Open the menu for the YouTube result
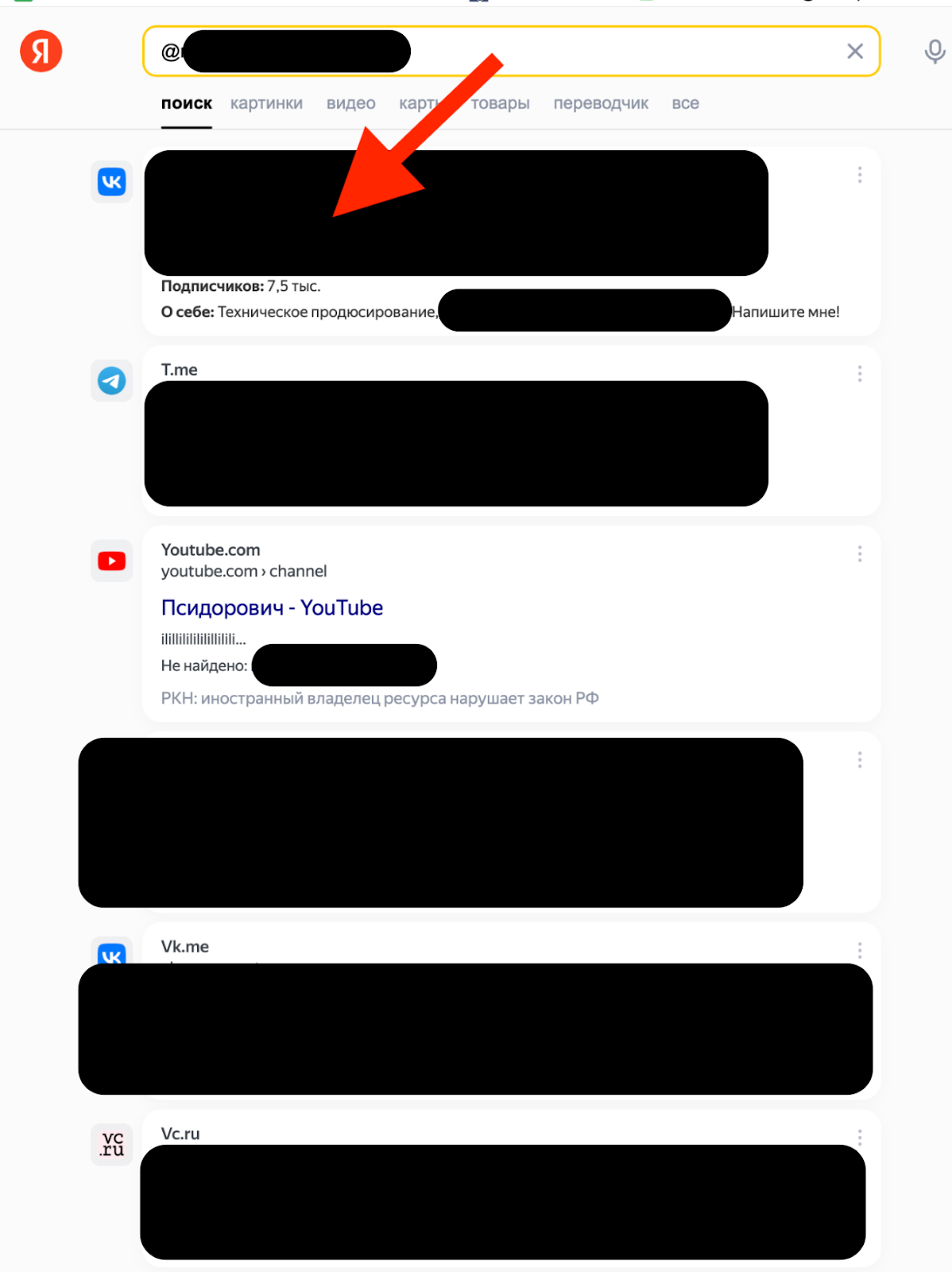 click(860, 554)
